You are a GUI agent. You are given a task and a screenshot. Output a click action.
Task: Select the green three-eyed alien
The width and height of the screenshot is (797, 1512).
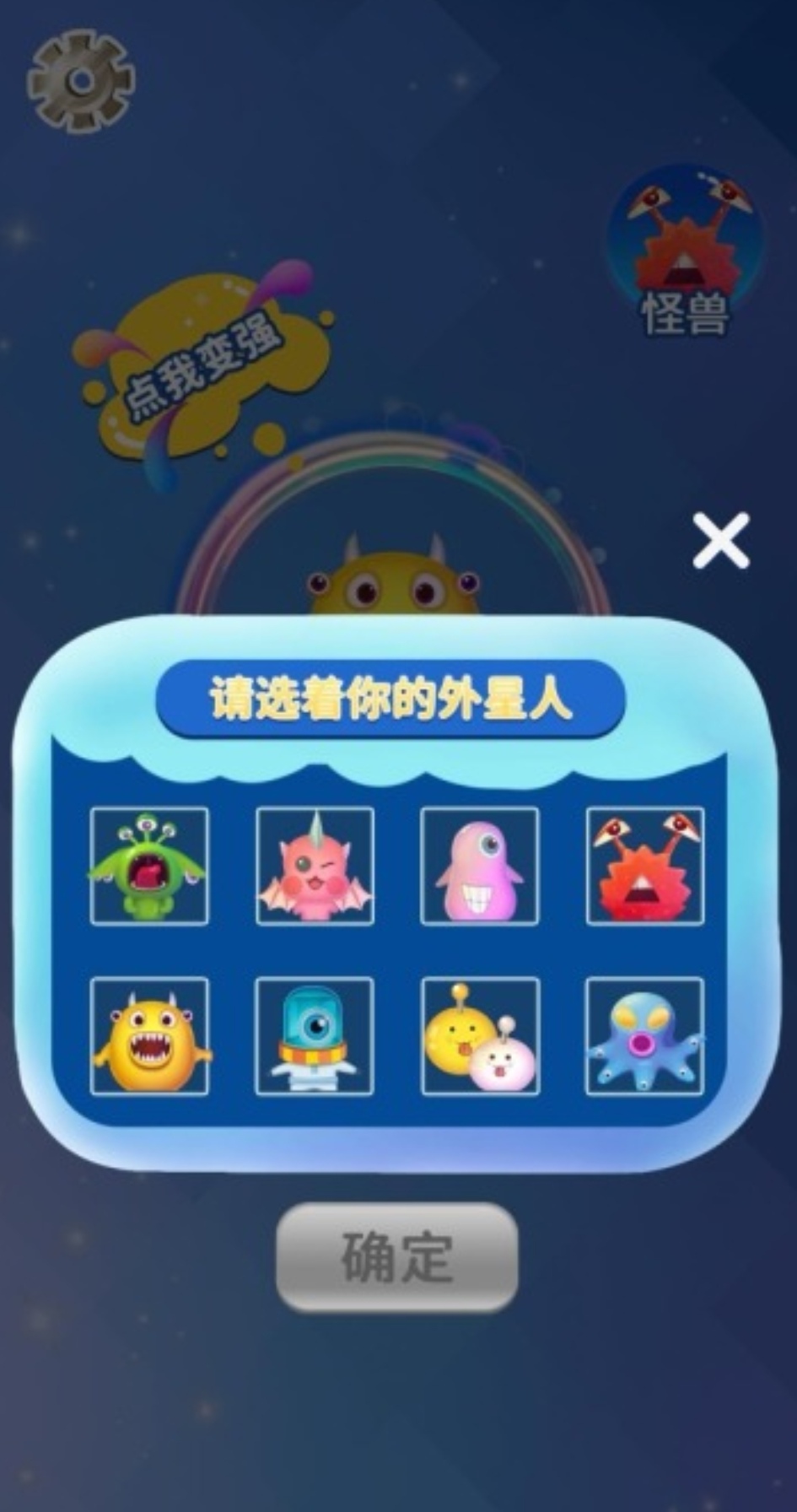(x=149, y=866)
